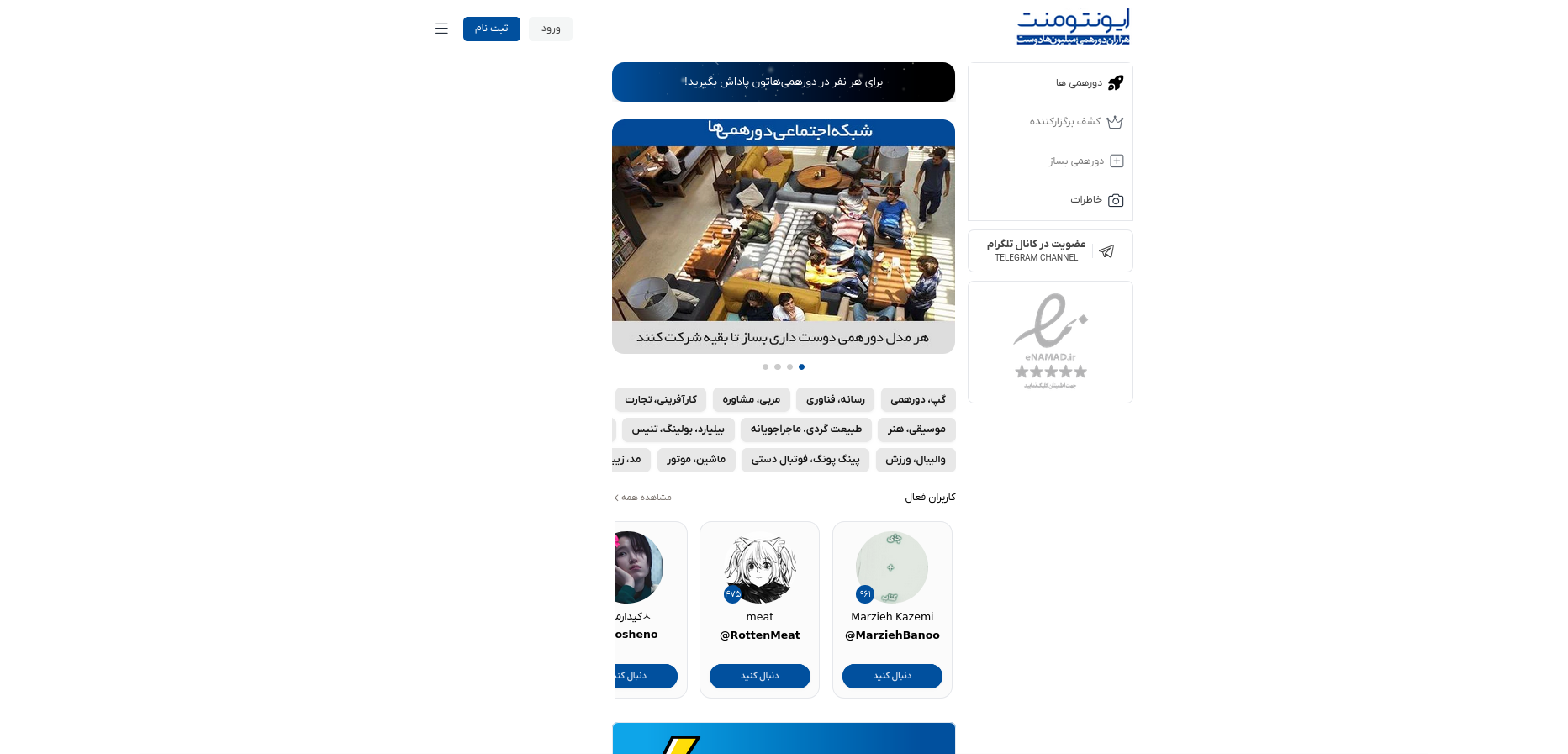This screenshot has height=754, width=1568.
Task: Select the موسیقی، هنر chip
Action: 916,430
